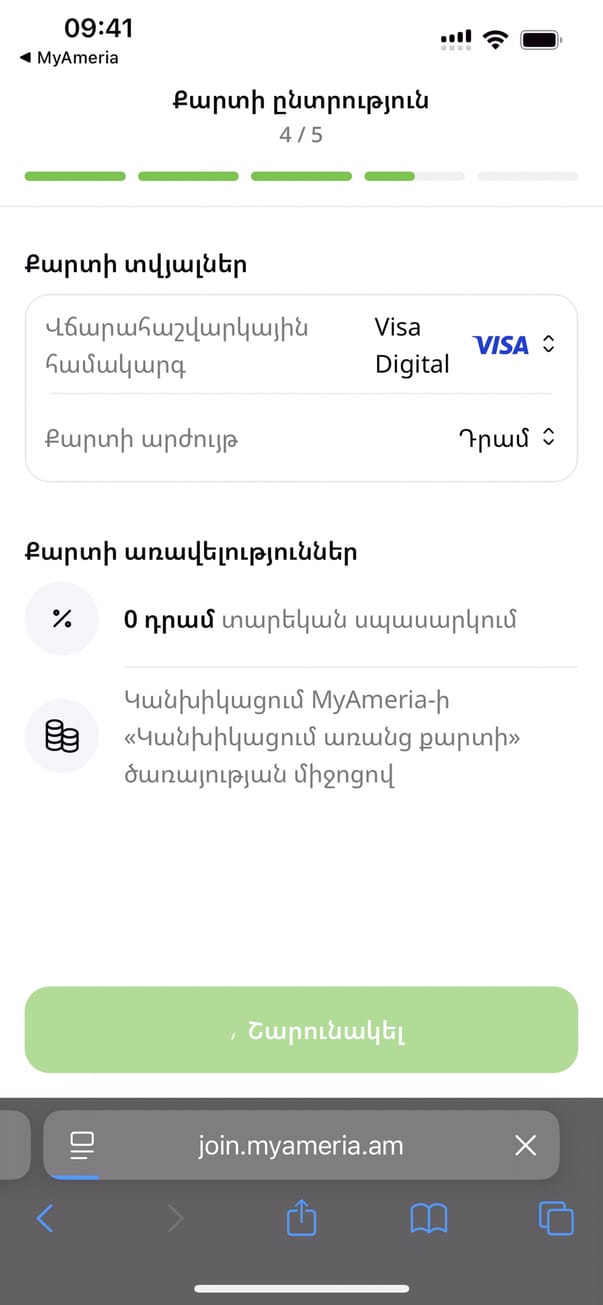
Task: Share this page from Safari toolbar
Action: 301,1218
